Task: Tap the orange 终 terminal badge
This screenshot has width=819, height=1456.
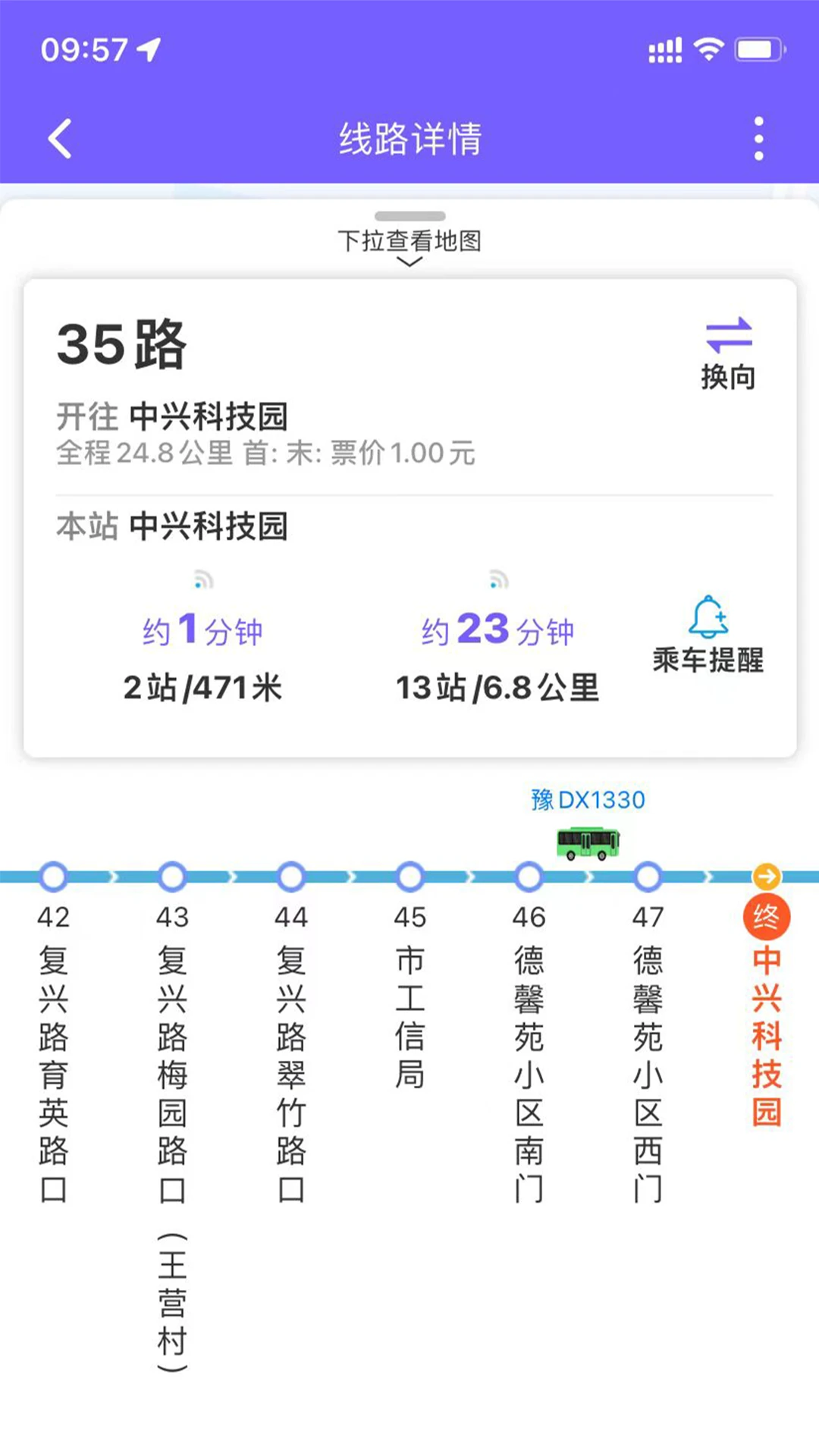Action: (x=765, y=916)
